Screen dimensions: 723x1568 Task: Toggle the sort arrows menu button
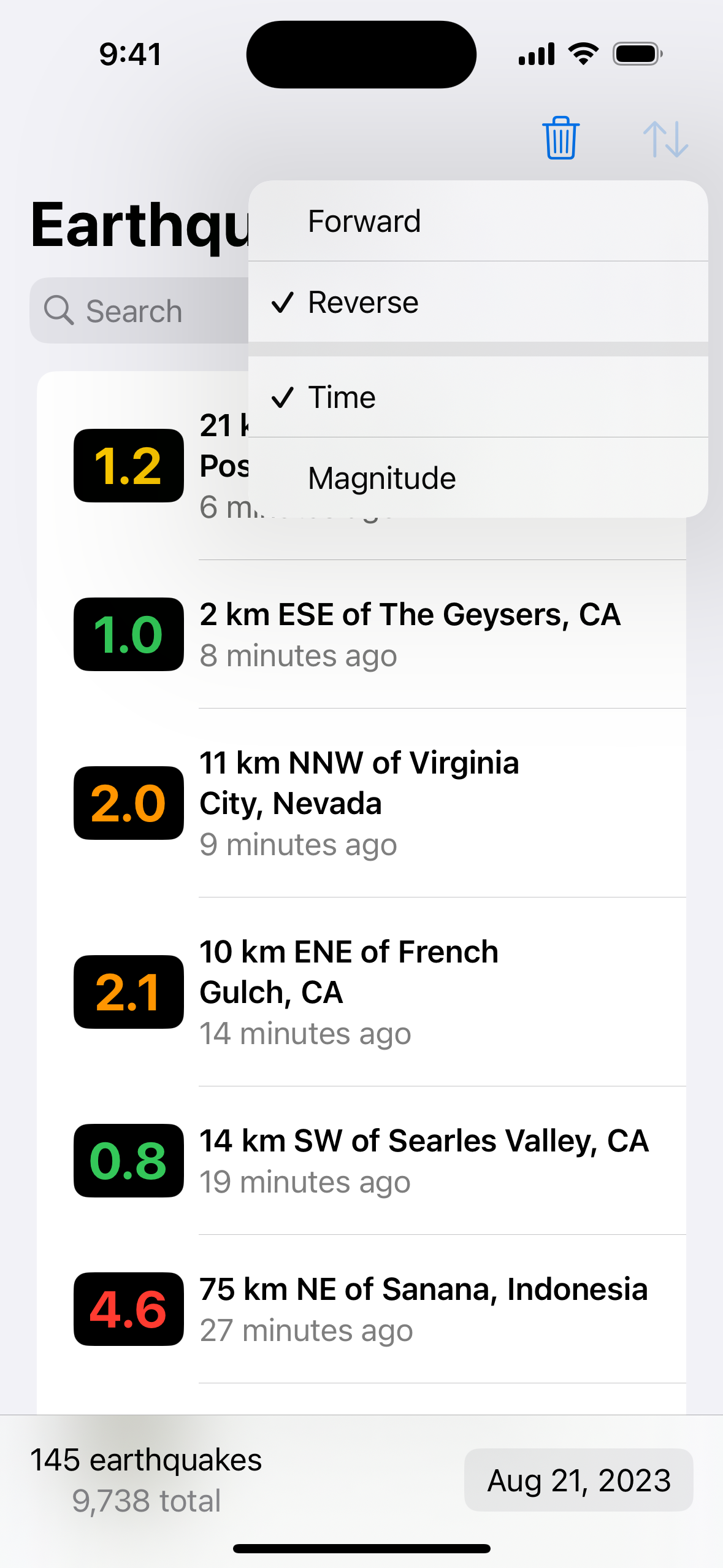[665, 139]
